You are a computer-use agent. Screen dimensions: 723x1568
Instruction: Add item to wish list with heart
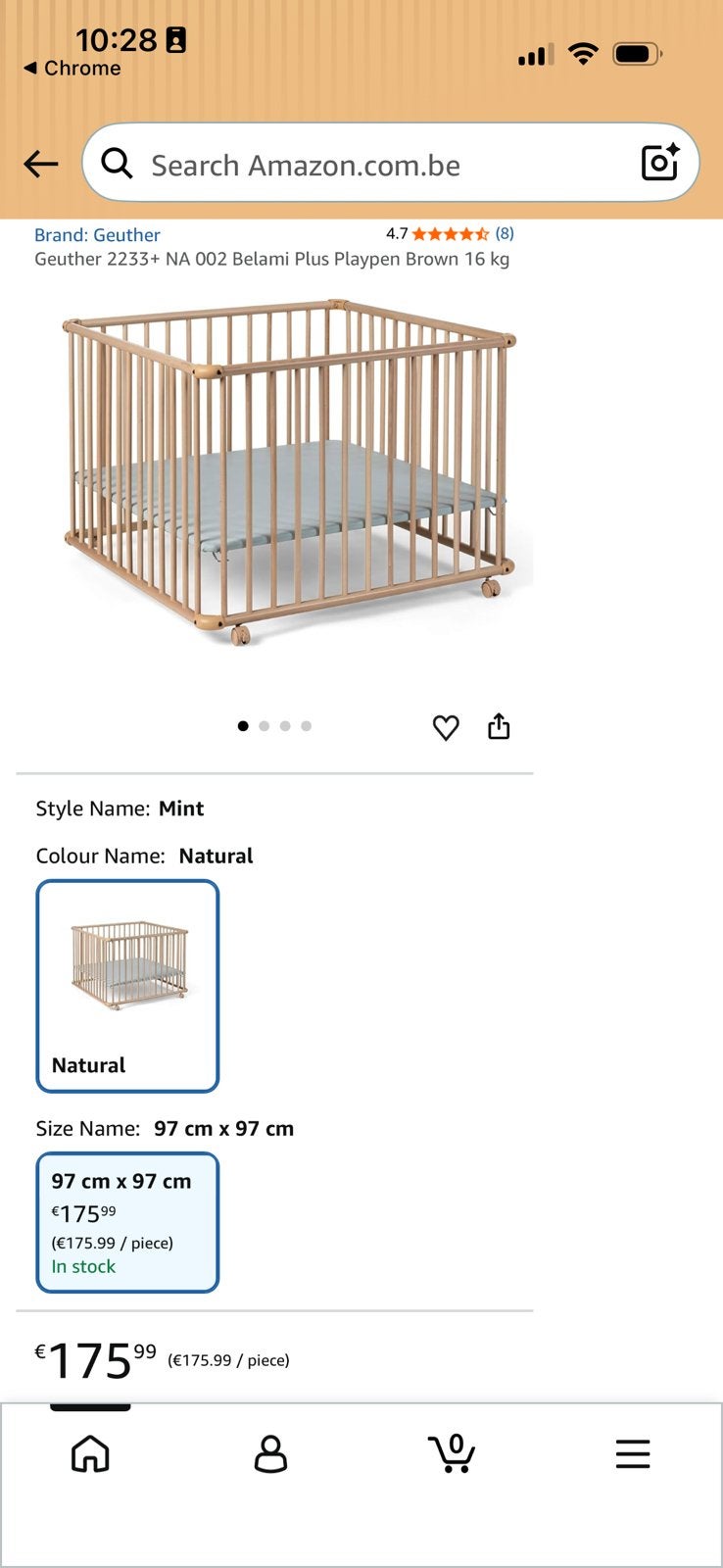point(446,727)
